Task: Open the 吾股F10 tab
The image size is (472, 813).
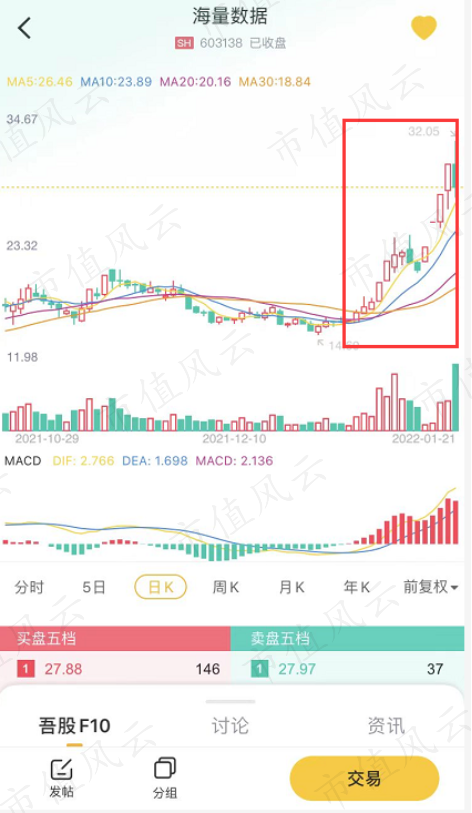Action: [x=75, y=726]
